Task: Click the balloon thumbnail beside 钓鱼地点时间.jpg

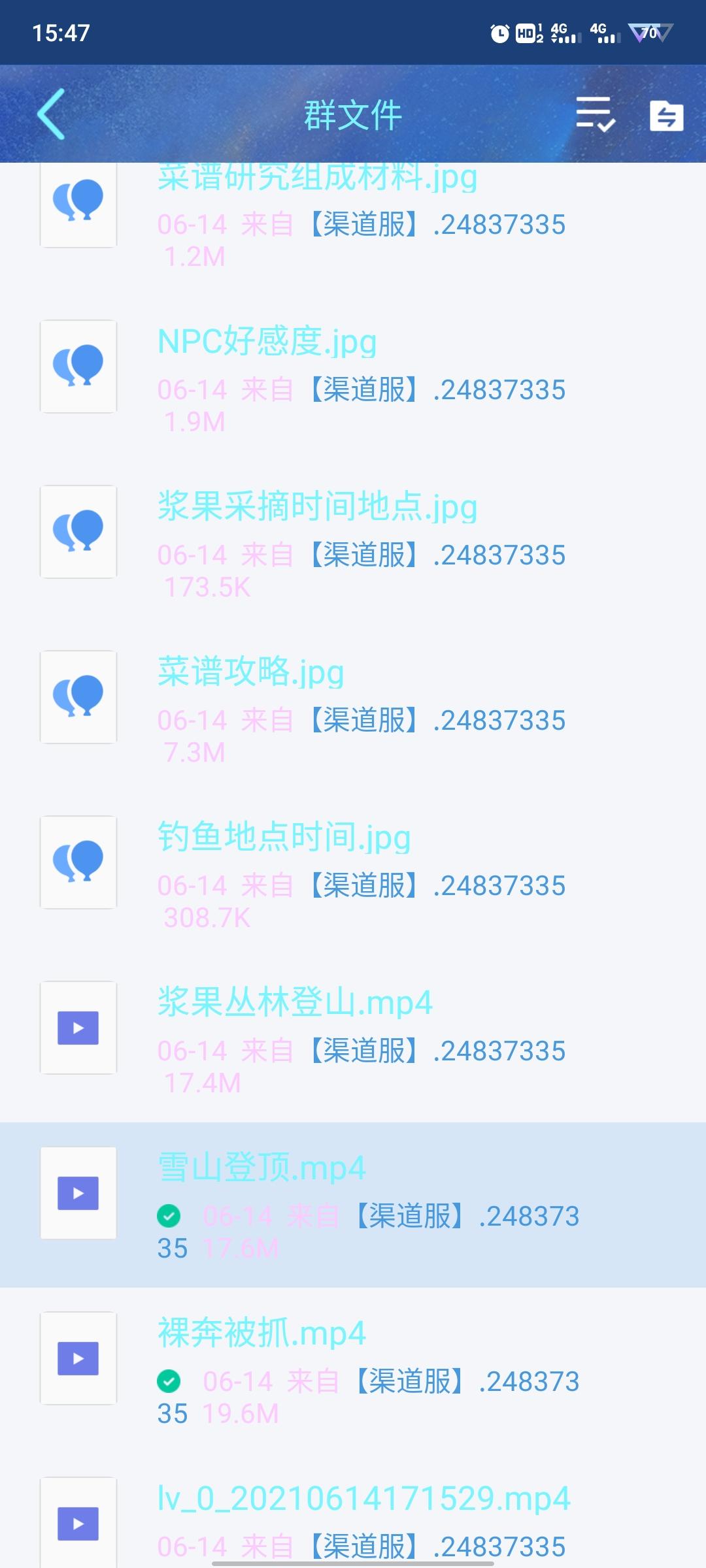Action: (78, 862)
